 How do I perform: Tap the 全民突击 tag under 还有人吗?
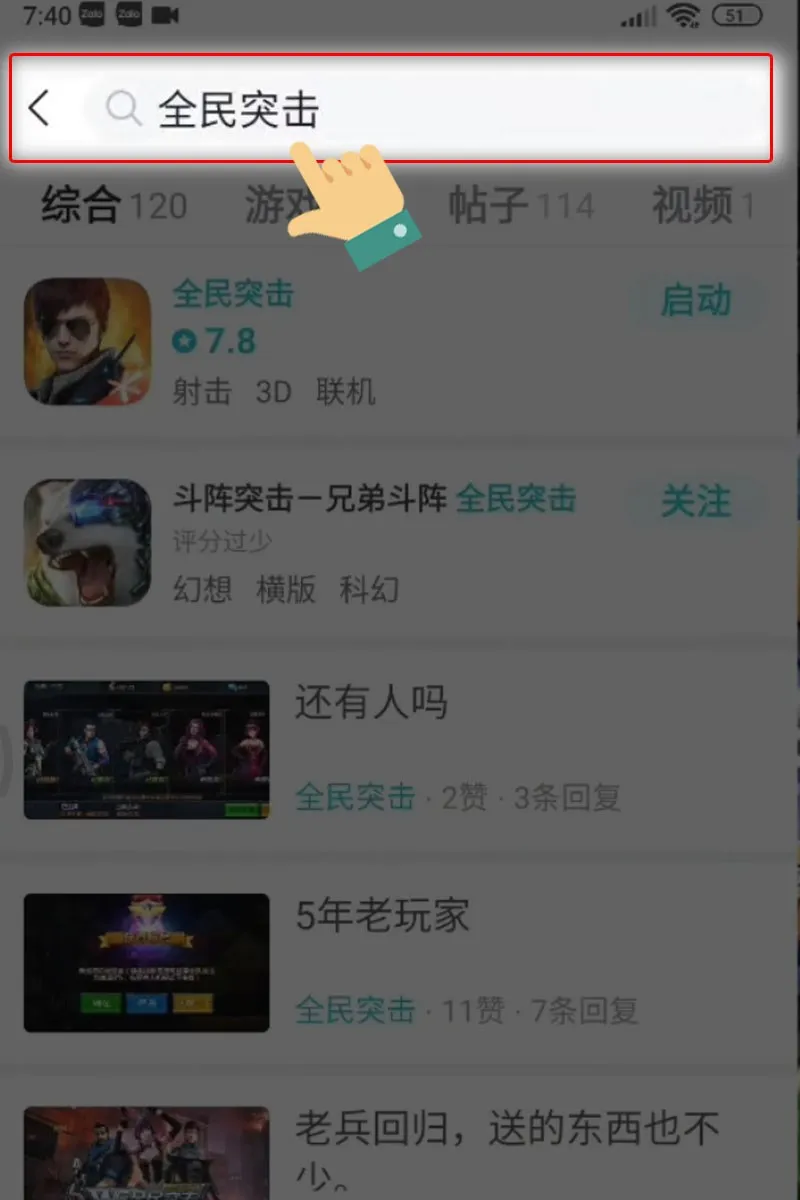355,797
